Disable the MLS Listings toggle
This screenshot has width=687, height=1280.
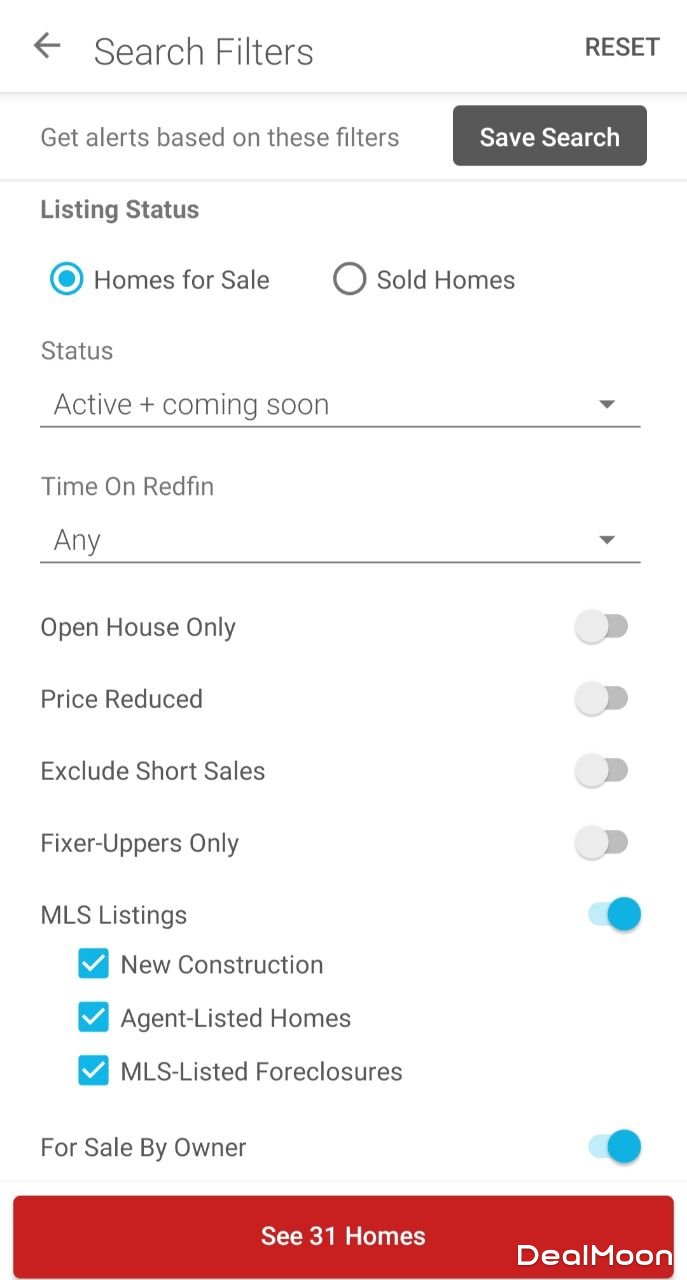click(x=613, y=915)
